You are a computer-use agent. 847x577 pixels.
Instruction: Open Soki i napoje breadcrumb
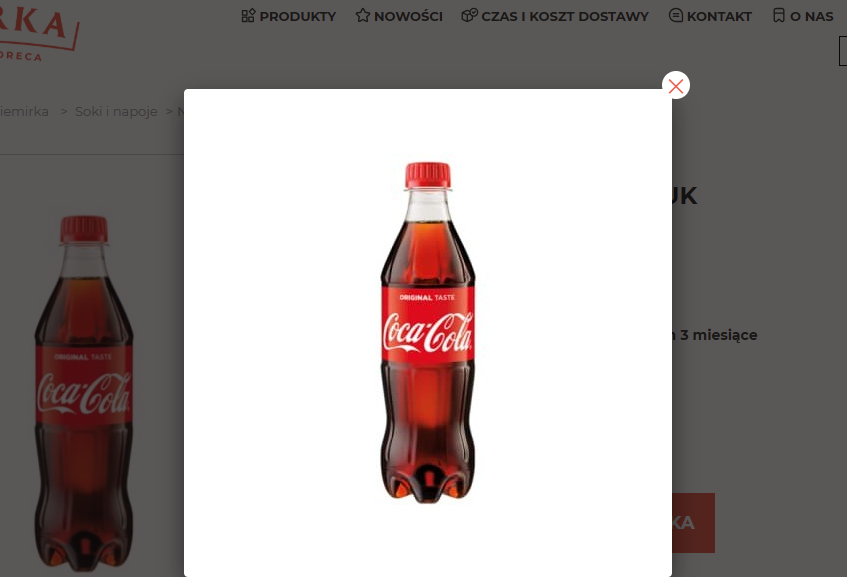116,111
